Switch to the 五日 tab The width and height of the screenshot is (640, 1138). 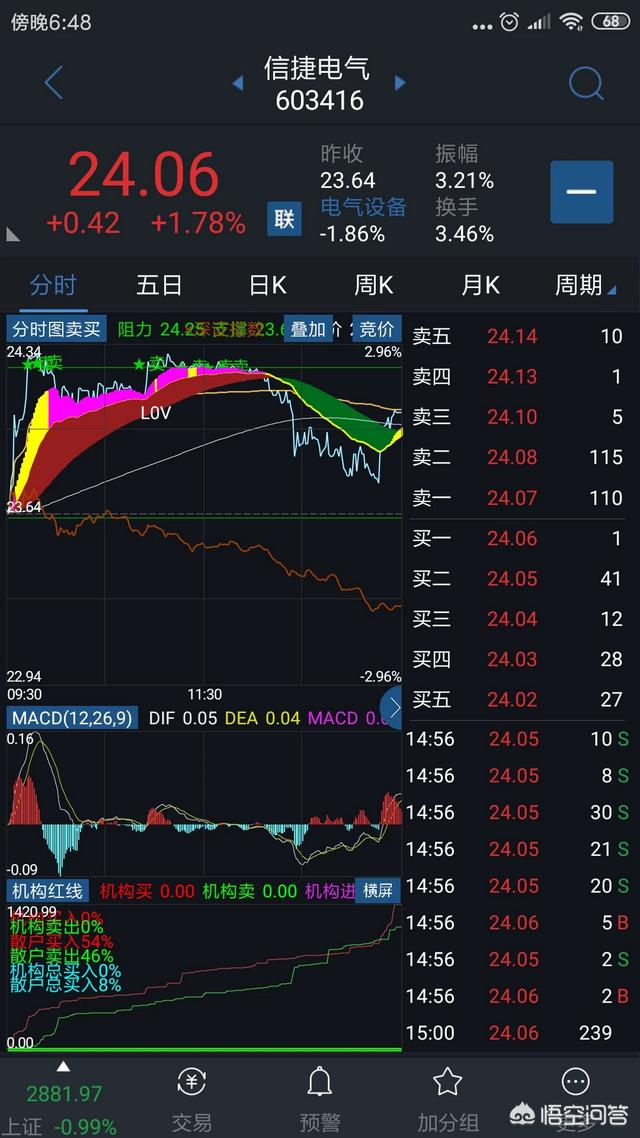tap(159, 286)
